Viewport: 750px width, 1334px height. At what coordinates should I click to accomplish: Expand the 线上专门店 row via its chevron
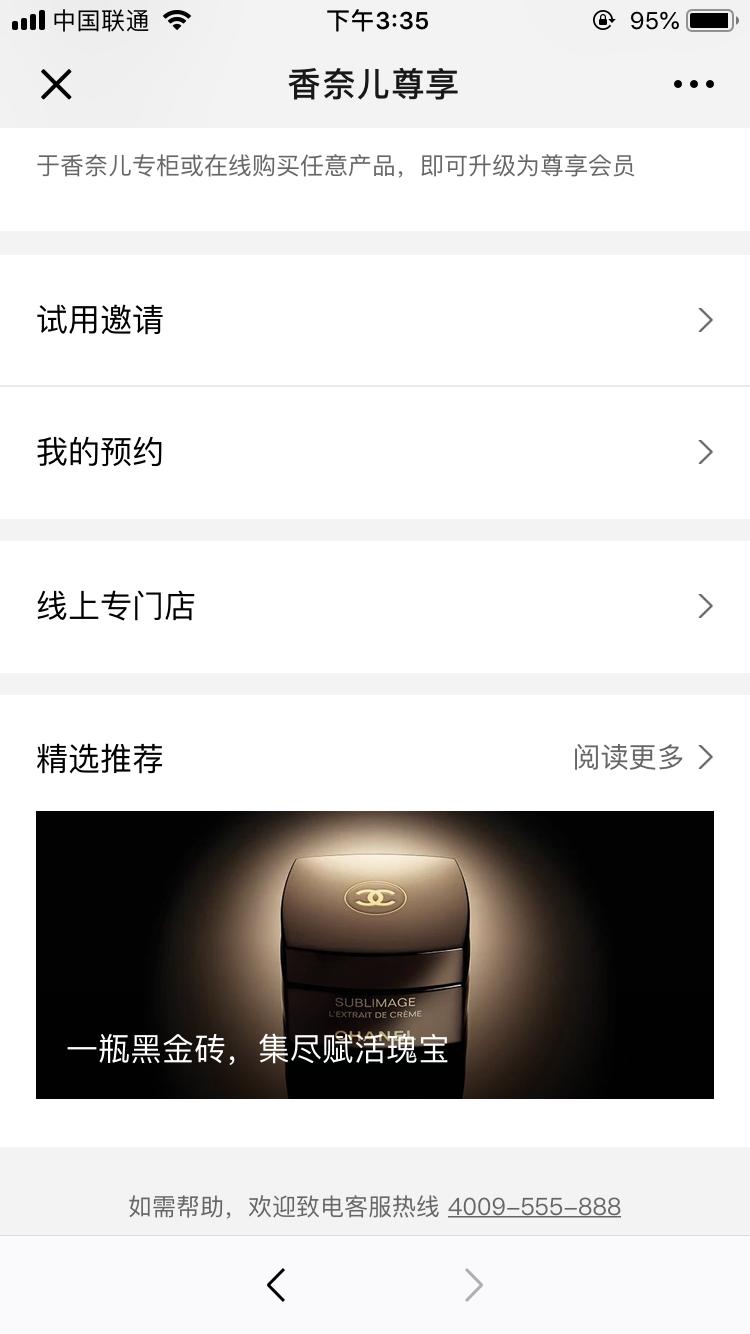pyautogui.click(x=706, y=606)
